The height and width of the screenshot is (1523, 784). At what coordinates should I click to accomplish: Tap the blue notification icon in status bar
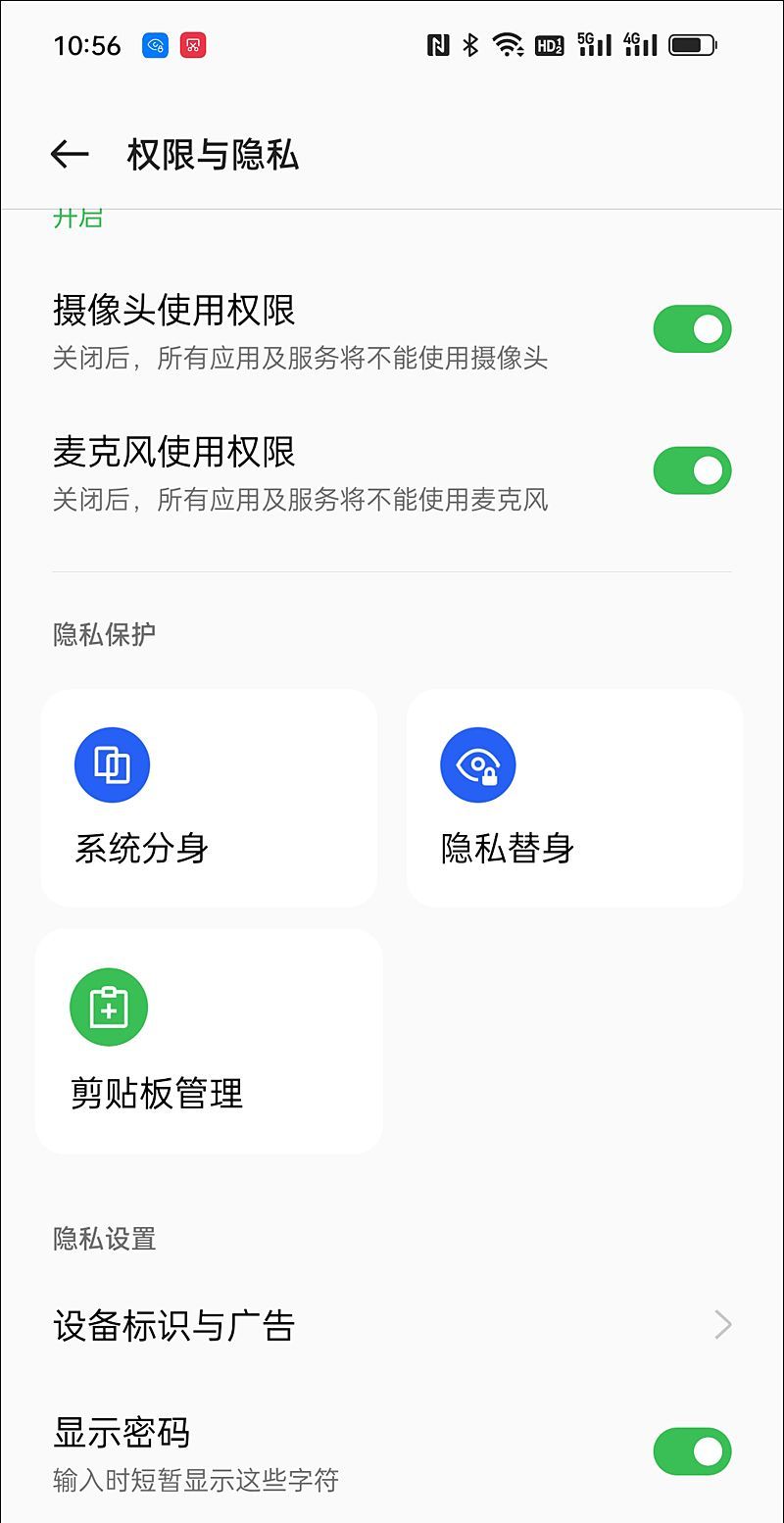point(153,44)
